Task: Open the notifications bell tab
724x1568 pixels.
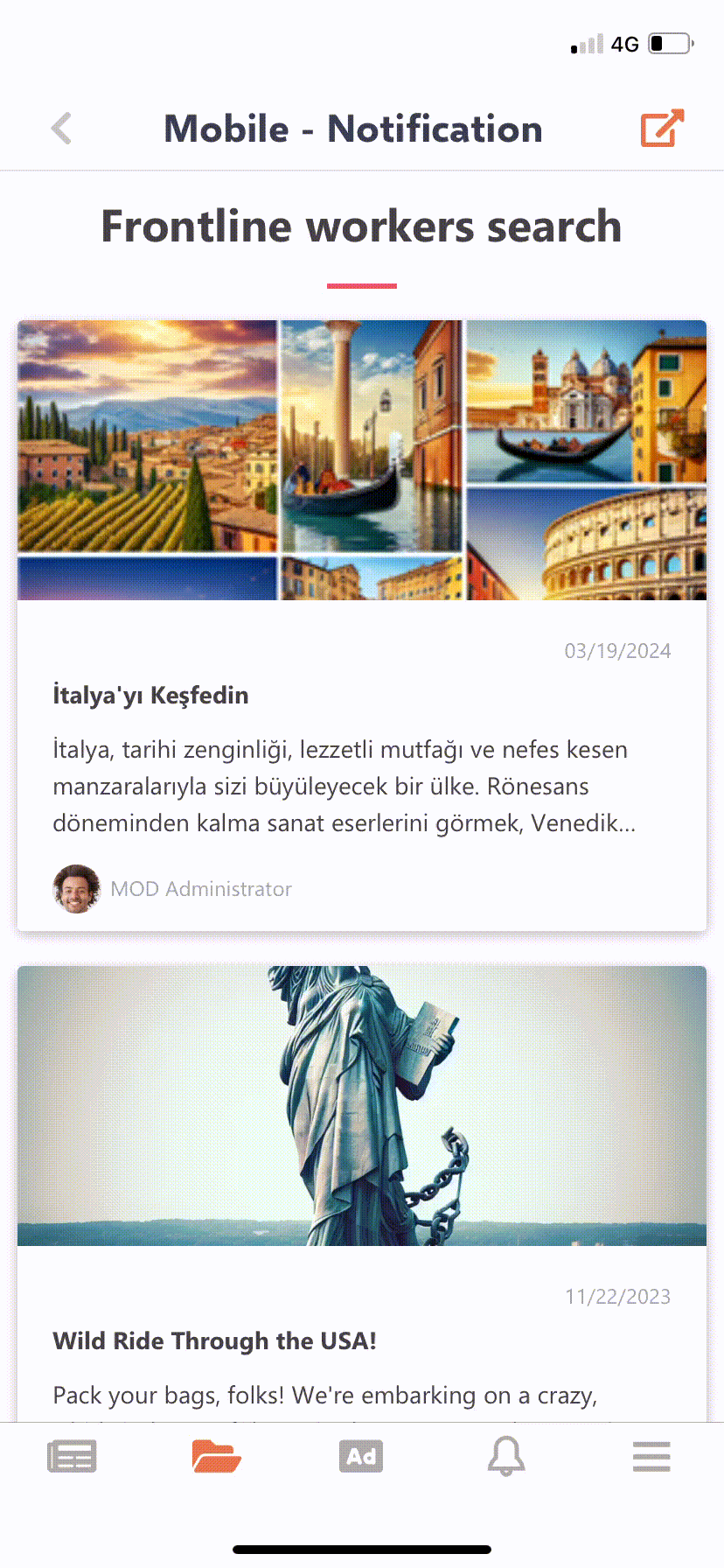Action: pos(506,1457)
